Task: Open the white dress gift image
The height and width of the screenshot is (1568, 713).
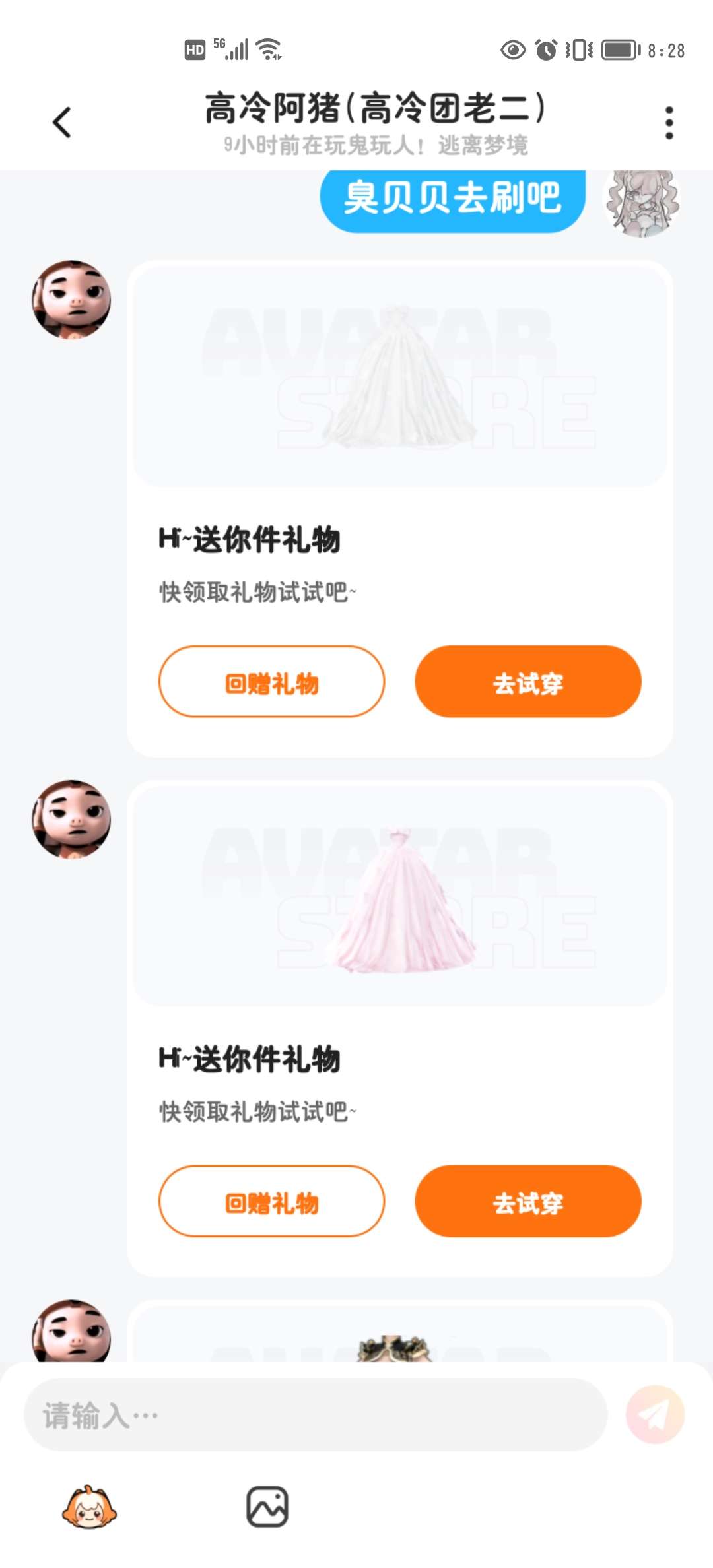Action: click(399, 376)
